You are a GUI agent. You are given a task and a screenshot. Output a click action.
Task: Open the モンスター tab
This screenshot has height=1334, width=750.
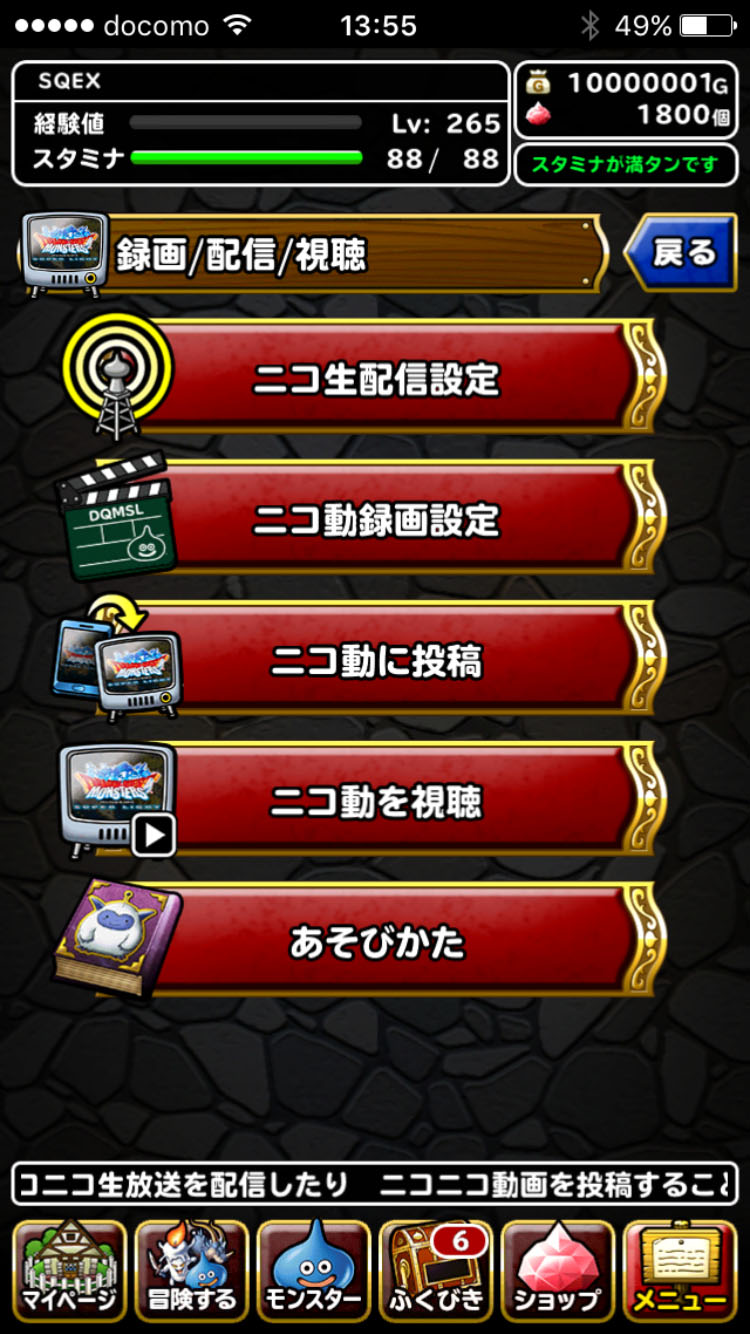click(x=314, y=1271)
